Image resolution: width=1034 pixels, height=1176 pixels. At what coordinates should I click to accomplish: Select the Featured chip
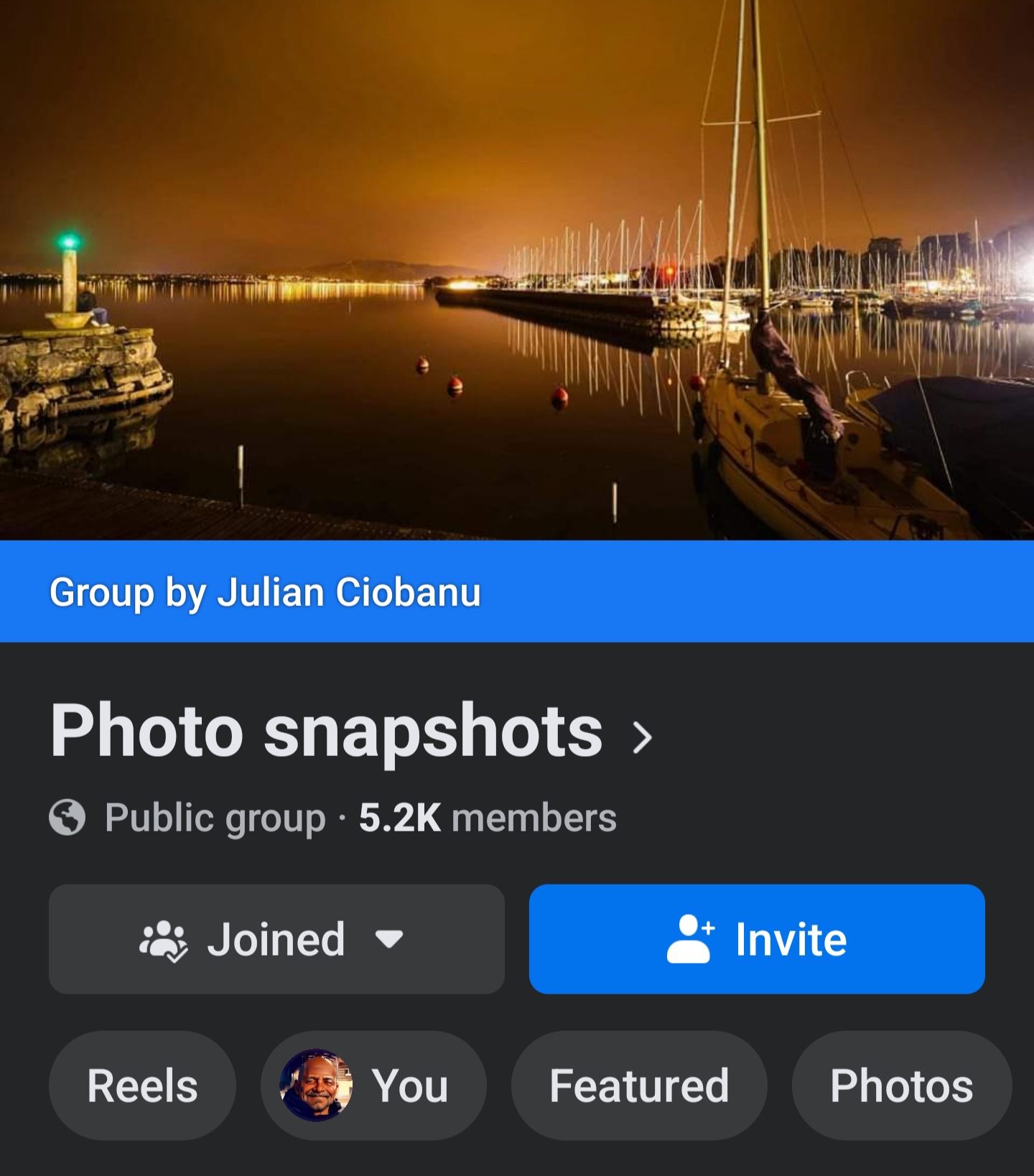(x=639, y=1086)
